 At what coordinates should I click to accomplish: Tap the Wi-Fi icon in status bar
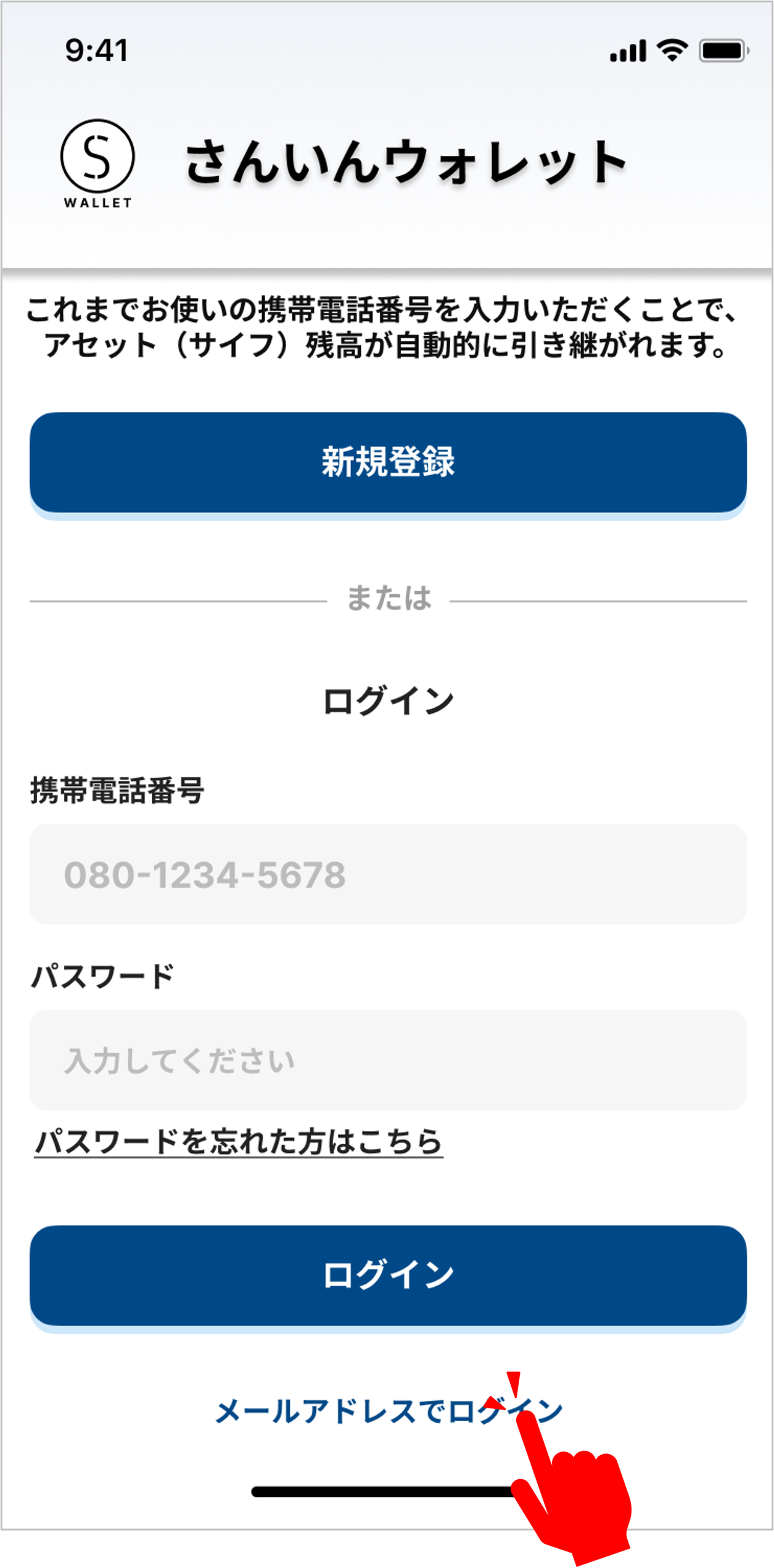672,51
